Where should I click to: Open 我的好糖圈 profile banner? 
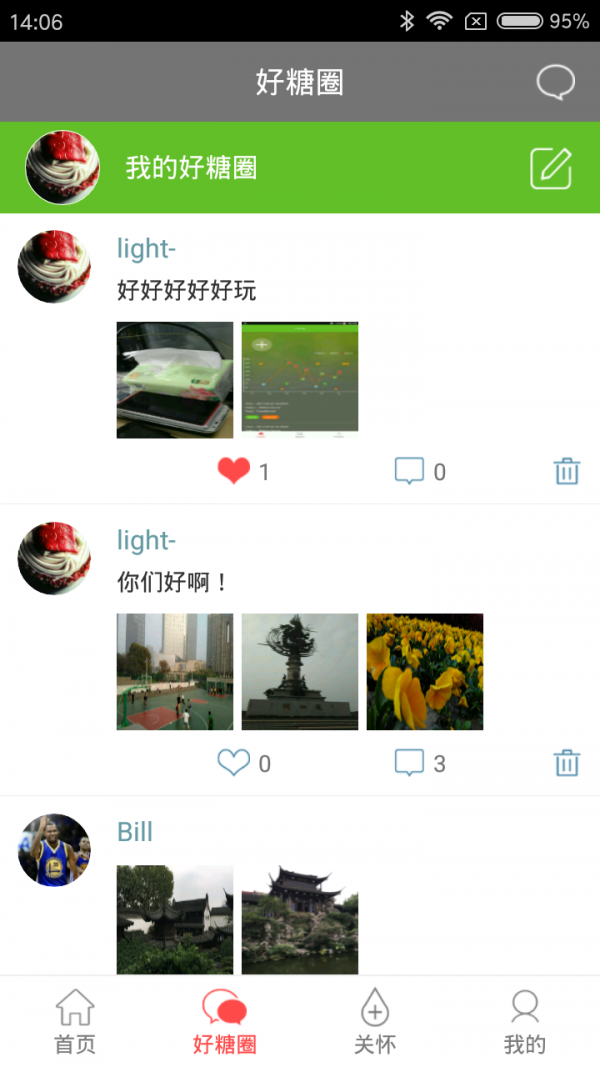tap(191, 168)
